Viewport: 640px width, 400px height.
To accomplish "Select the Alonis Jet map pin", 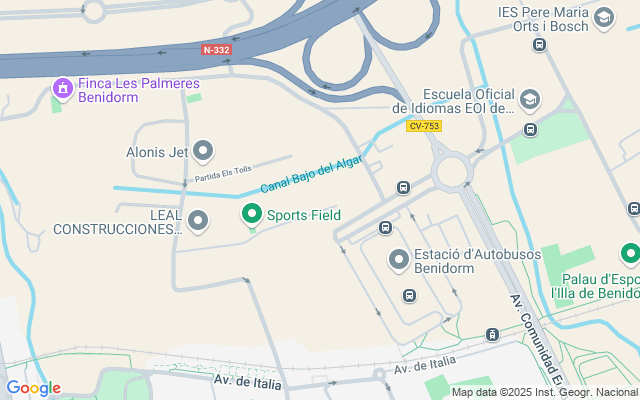I will 203,152.
